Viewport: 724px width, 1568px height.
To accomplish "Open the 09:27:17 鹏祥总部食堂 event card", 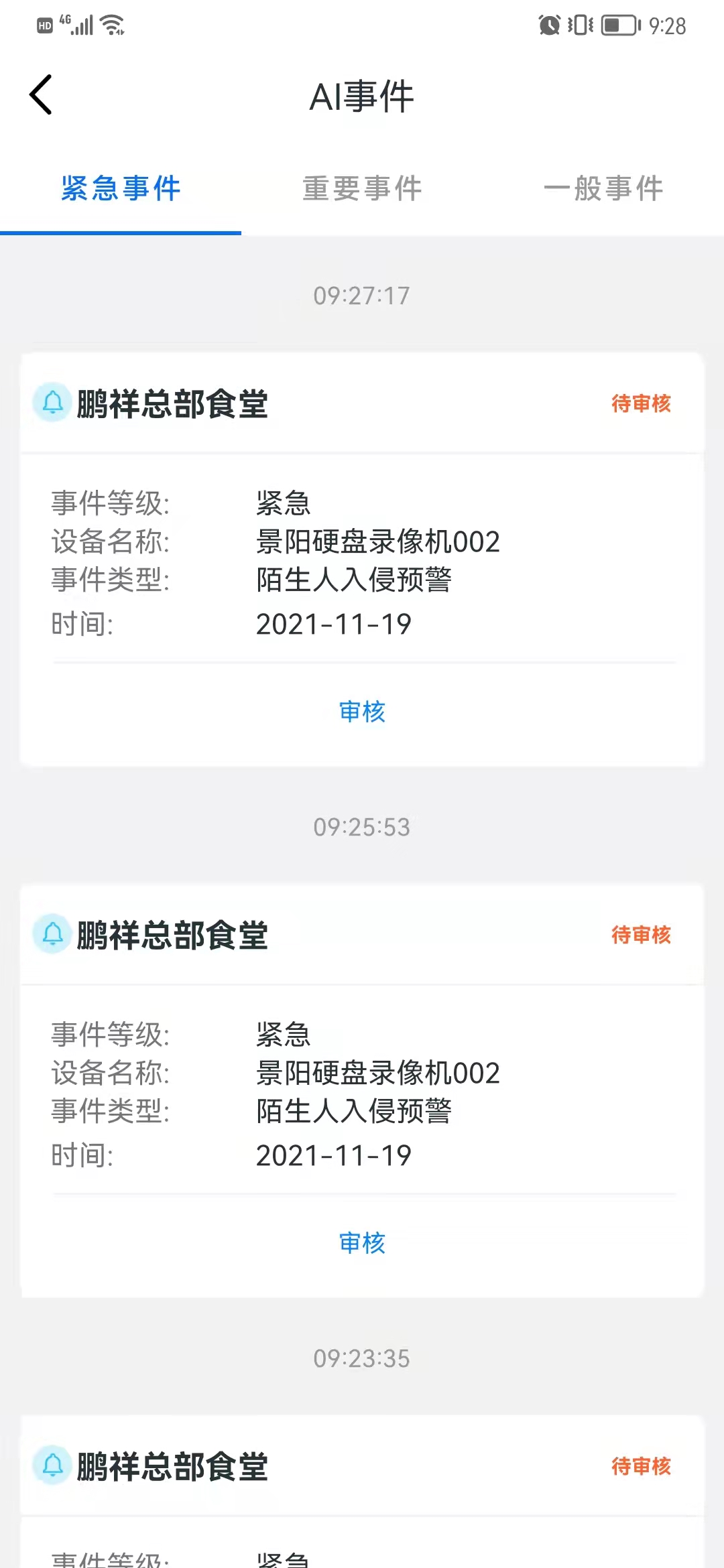I will coord(362,560).
